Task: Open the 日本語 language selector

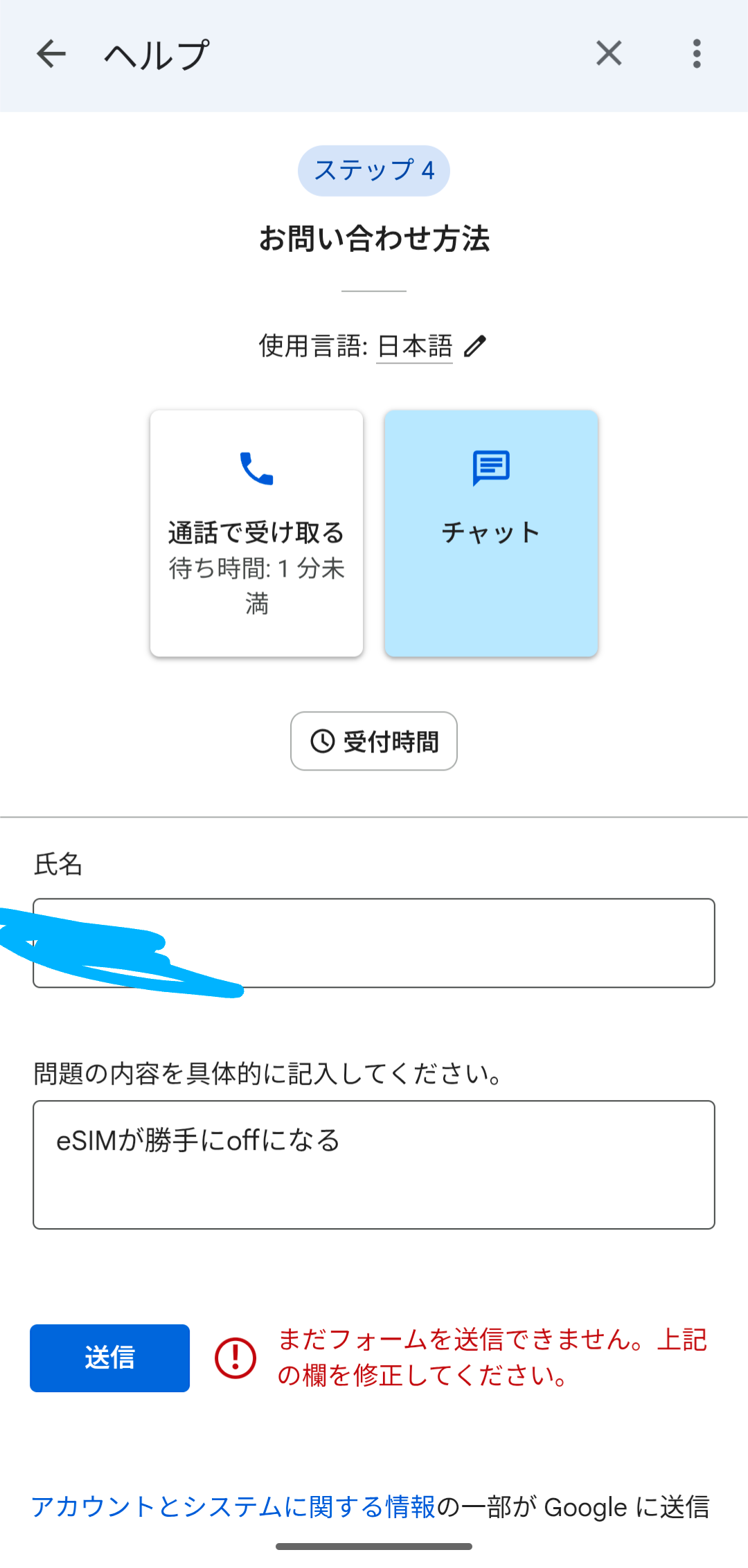Action: coord(413,346)
